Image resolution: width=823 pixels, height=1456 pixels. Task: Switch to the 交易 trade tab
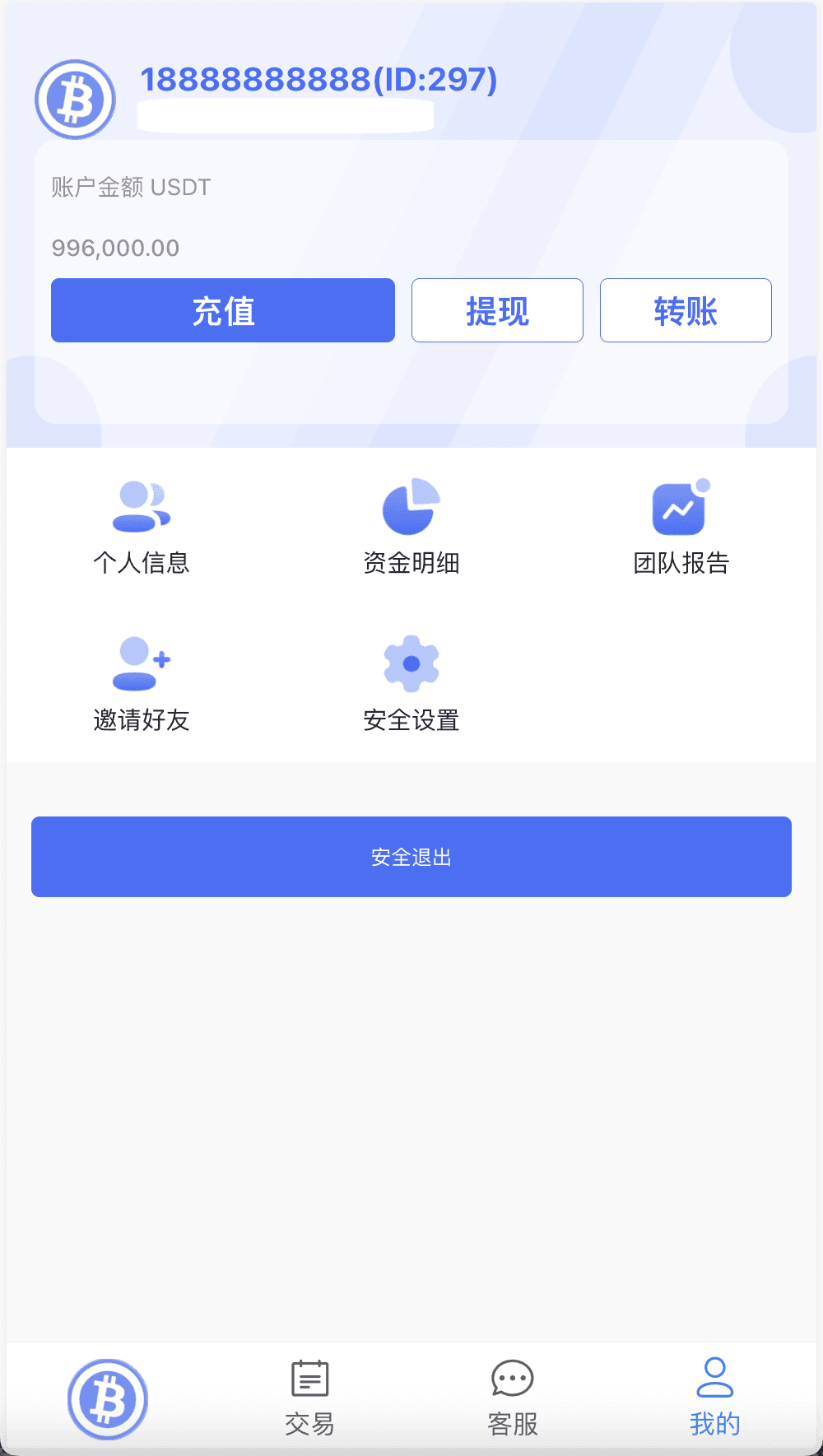coord(310,1398)
